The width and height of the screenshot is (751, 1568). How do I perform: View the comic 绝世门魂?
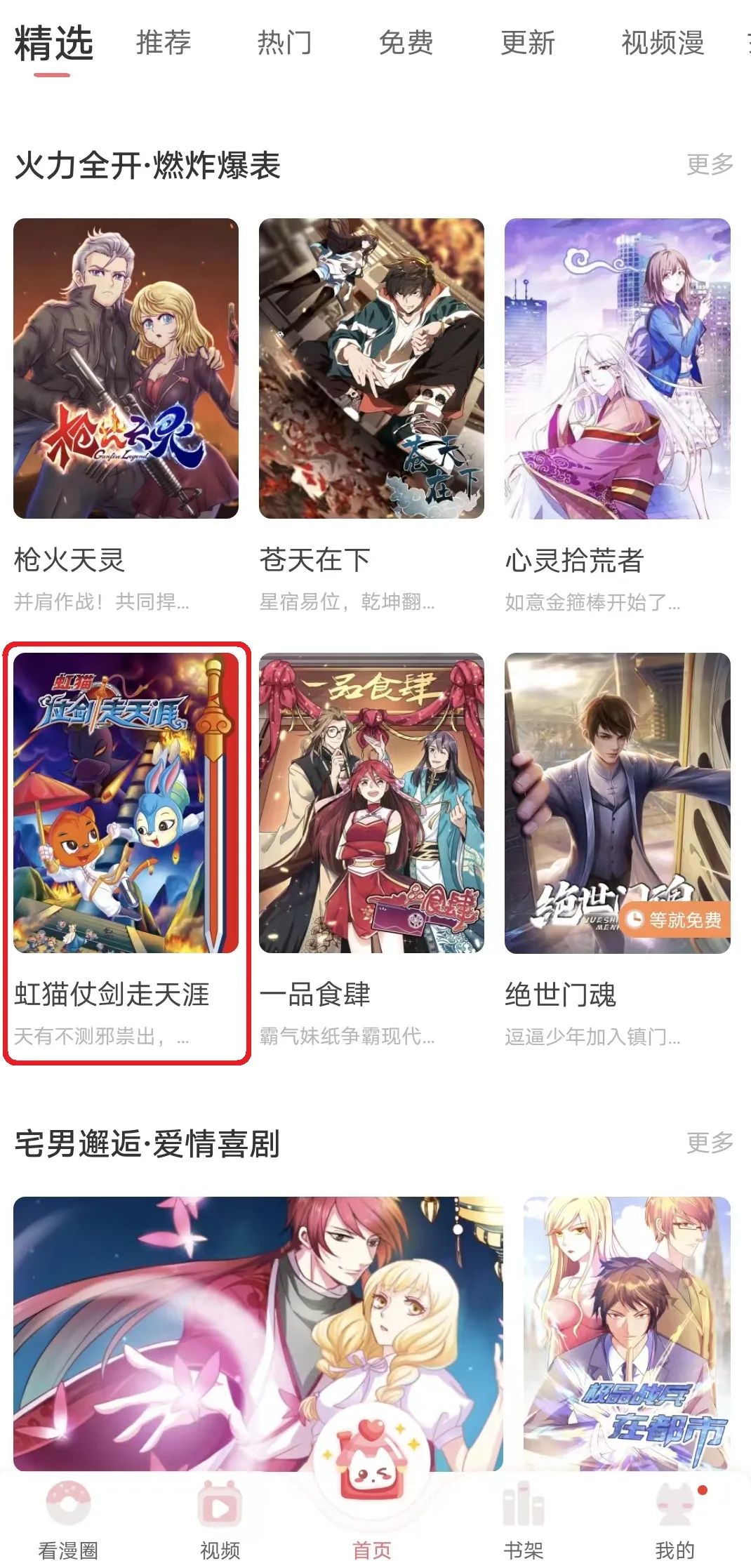[x=617, y=803]
